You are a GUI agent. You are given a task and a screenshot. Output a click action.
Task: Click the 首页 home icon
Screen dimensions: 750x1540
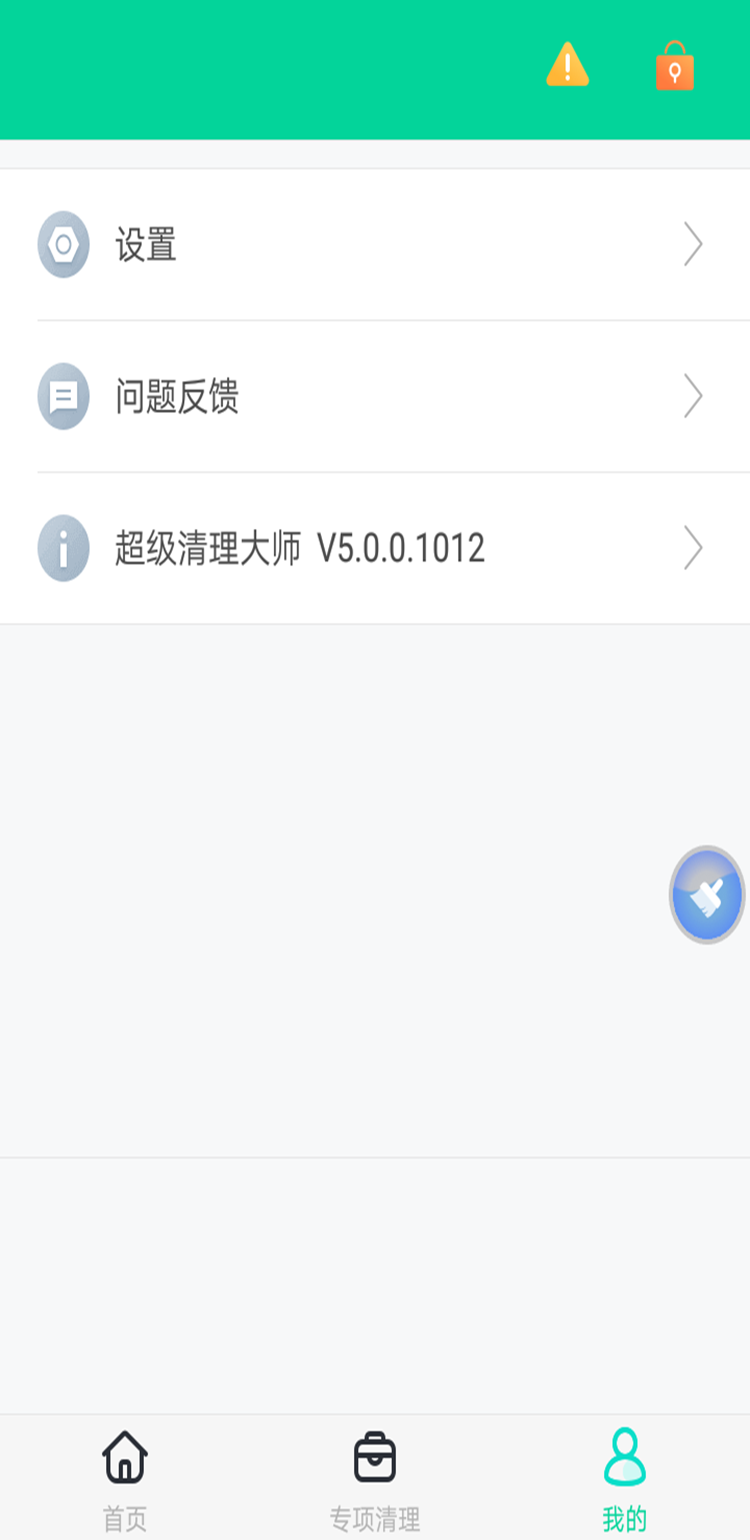coord(123,1459)
